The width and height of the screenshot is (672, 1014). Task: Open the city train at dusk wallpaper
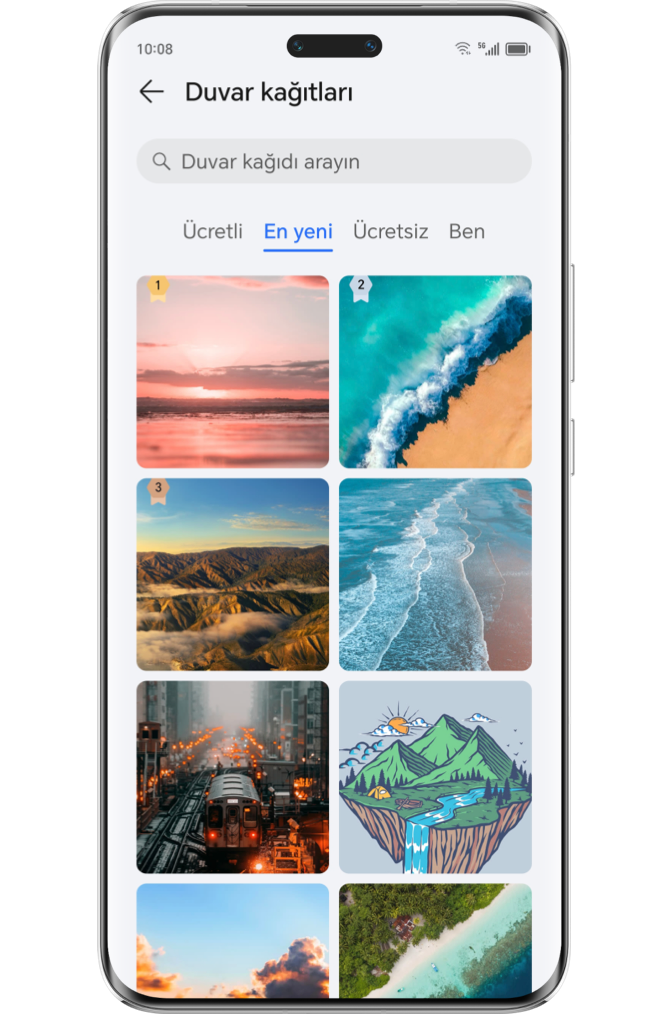coord(233,777)
